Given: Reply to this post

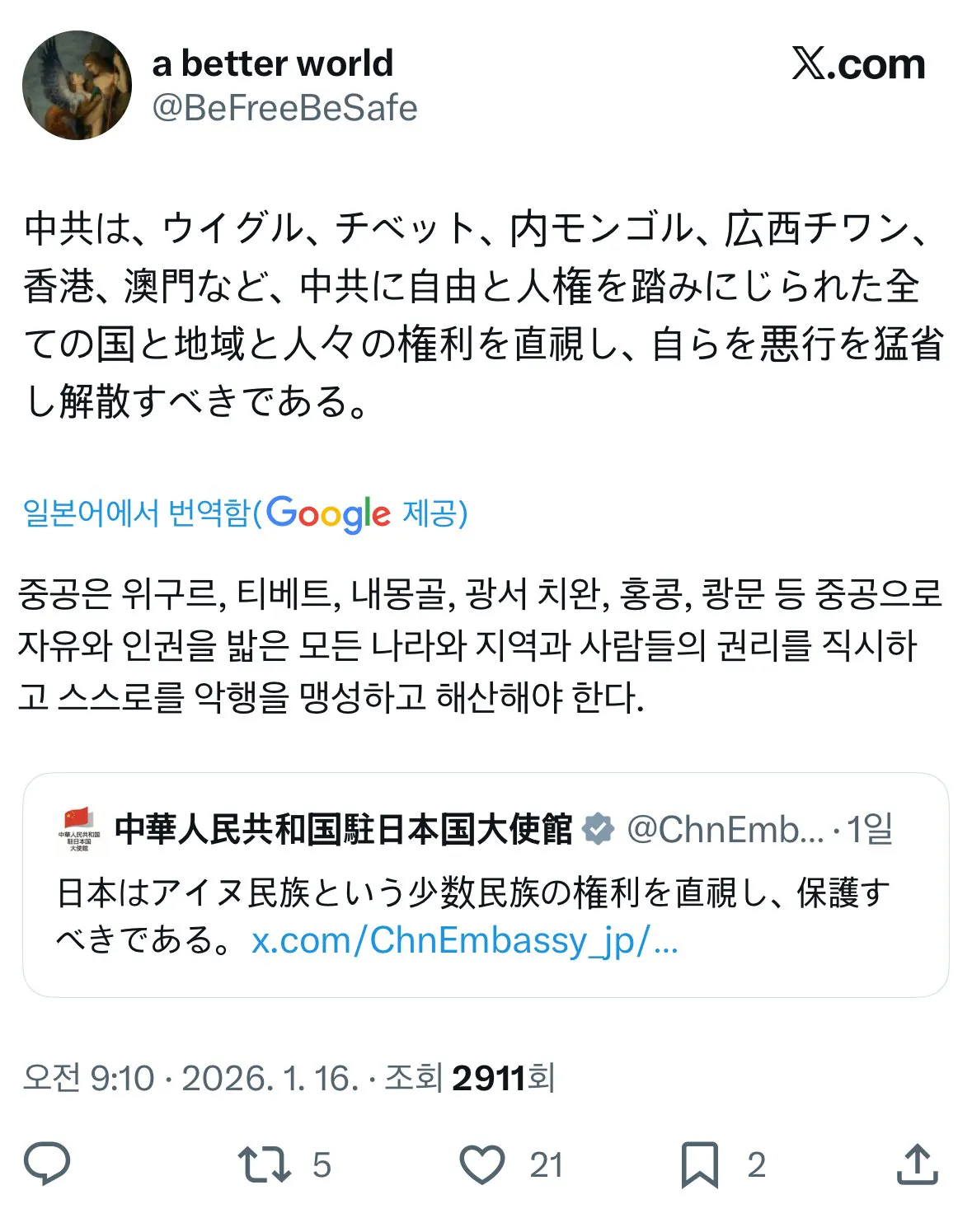Looking at the screenshot, I should [x=47, y=1164].
